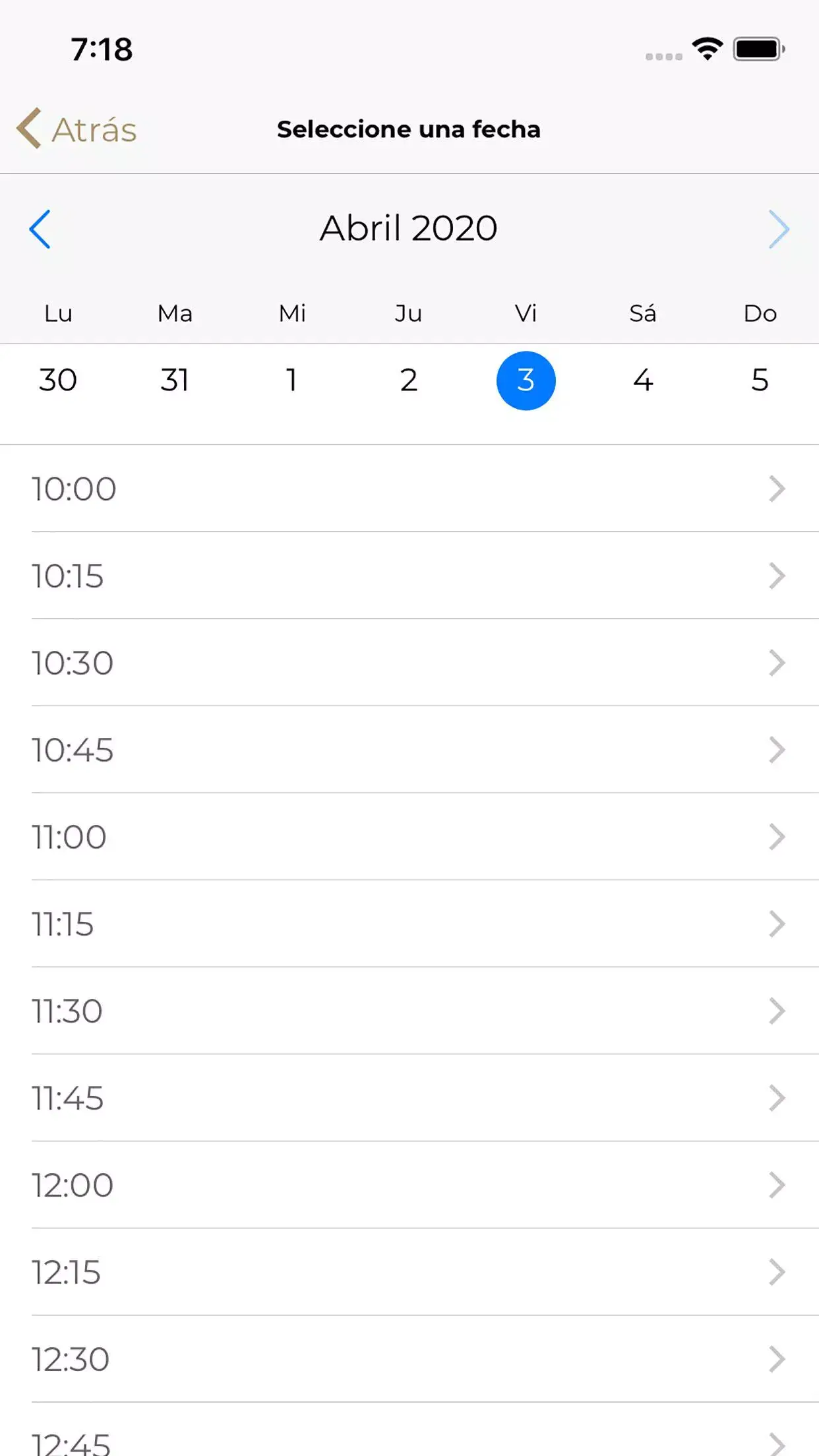Navigate to the next month
Screen dimensions: 819x1456
pos(779,229)
